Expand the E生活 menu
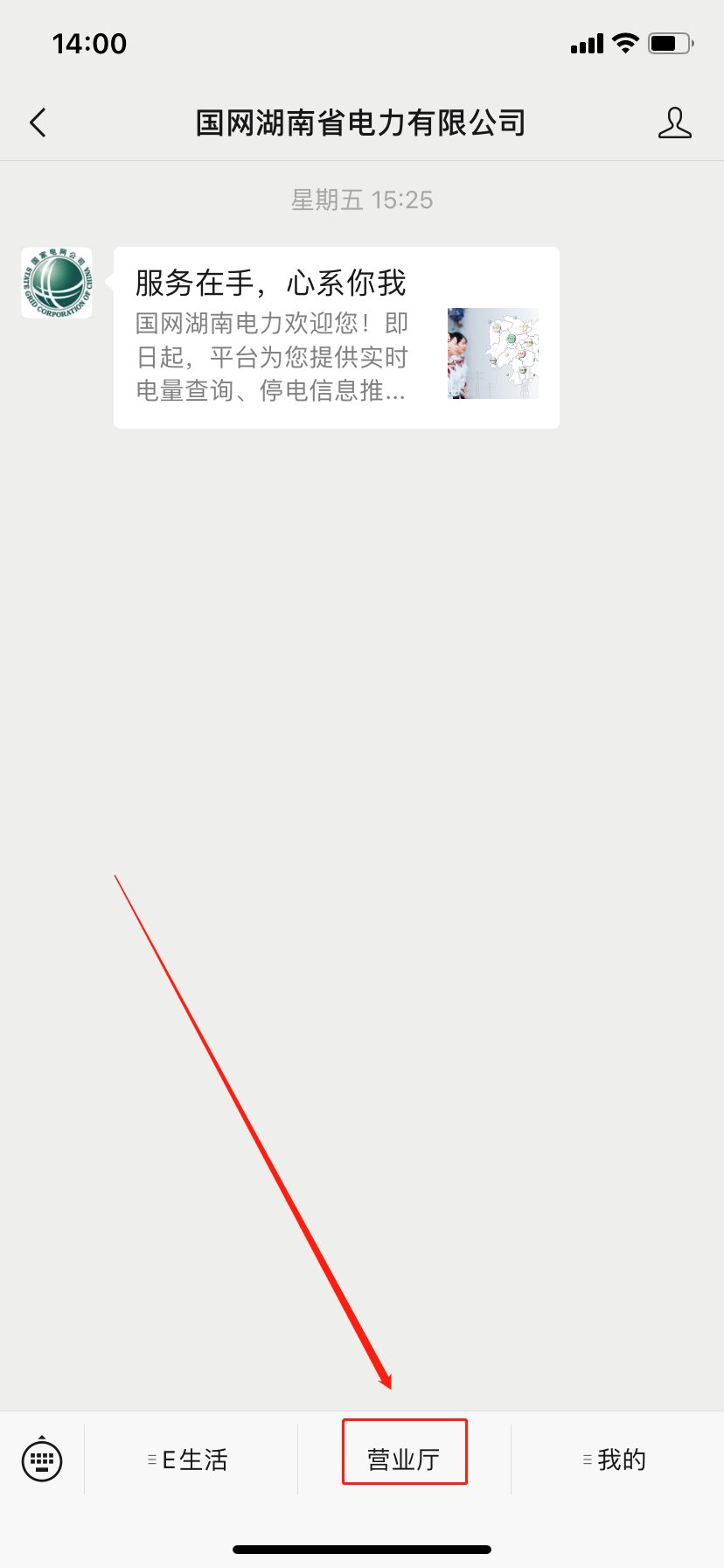724x1568 pixels. pos(191,1459)
